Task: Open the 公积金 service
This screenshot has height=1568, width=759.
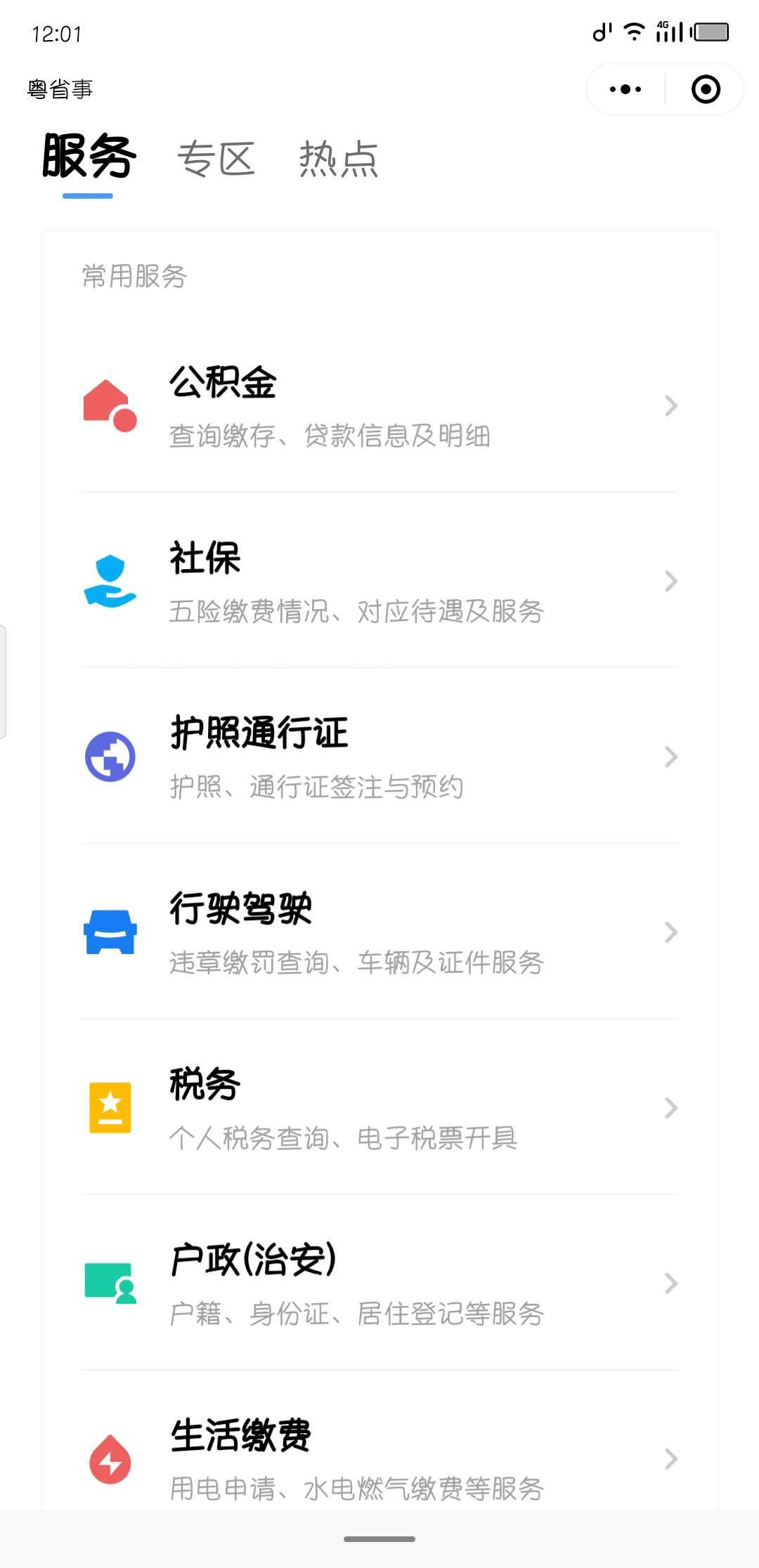Action: pos(379,405)
